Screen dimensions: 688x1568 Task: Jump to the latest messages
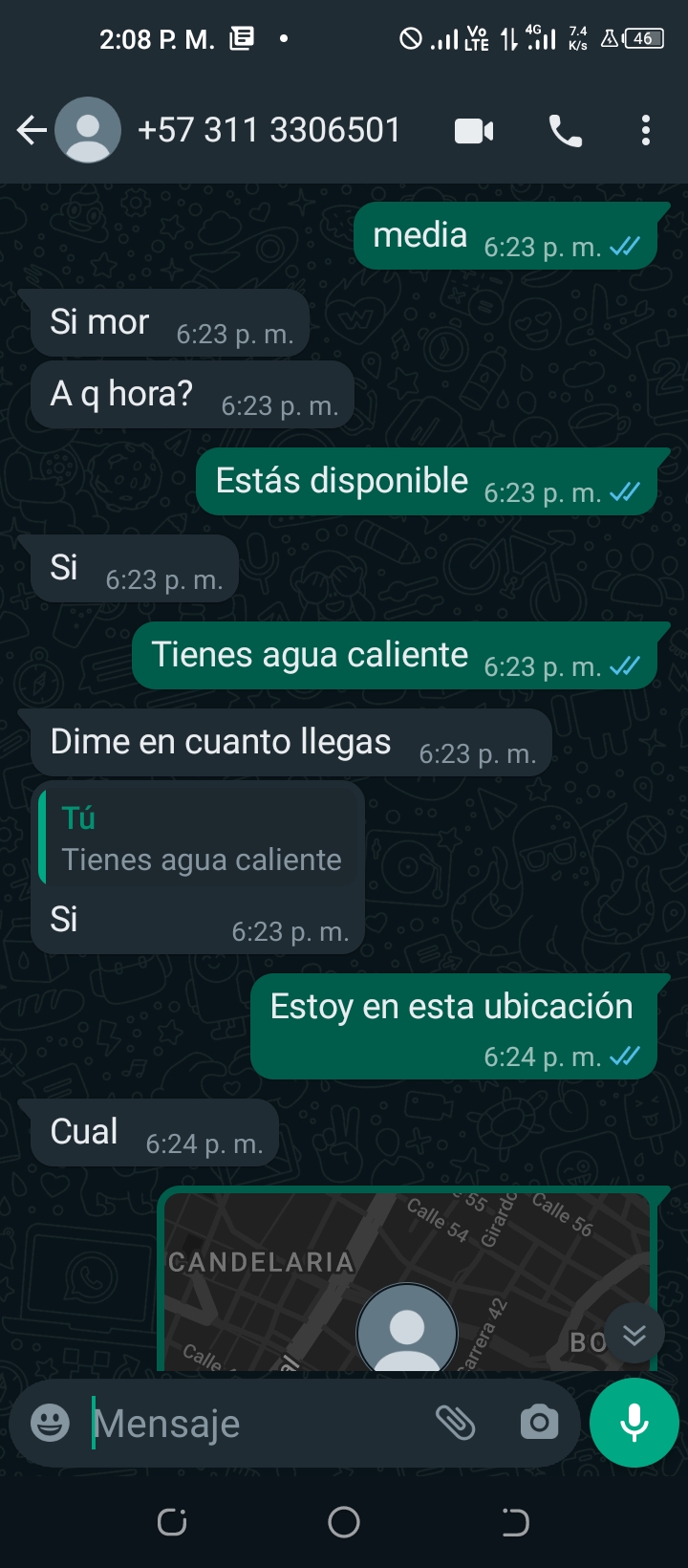(x=634, y=1335)
